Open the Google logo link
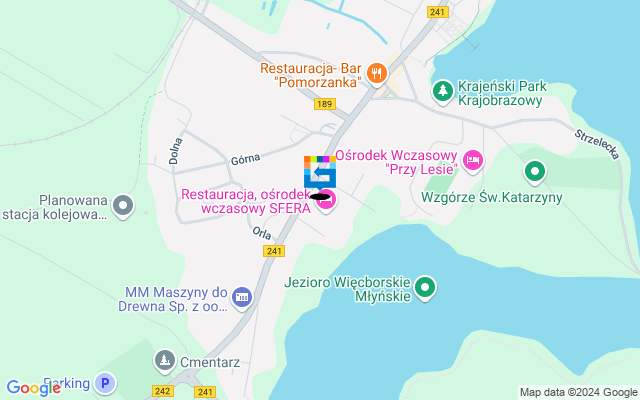This screenshot has height=400, width=640. (33, 388)
